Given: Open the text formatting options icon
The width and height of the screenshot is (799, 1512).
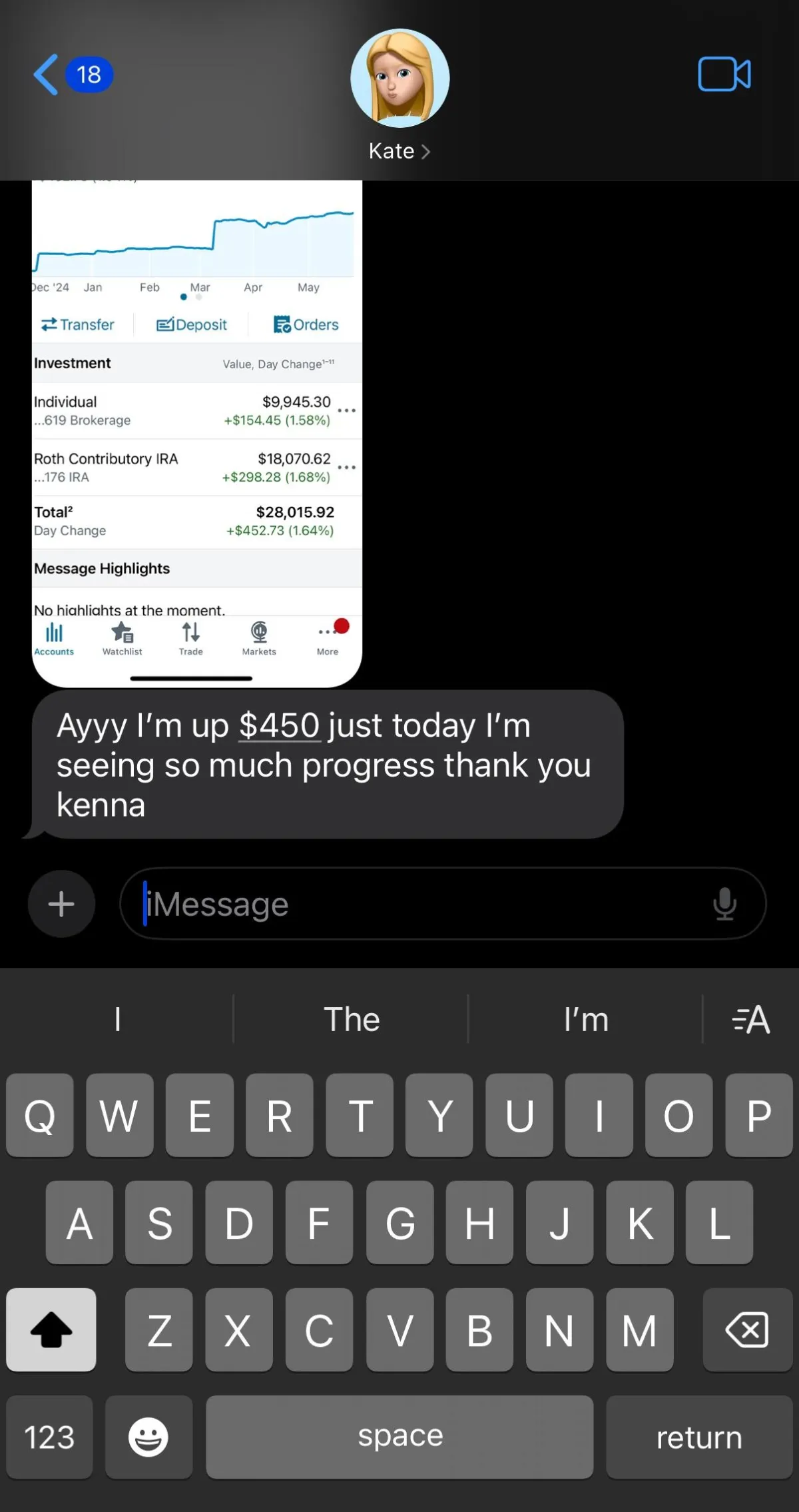Looking at the screenshot, I should (751, 1019).
